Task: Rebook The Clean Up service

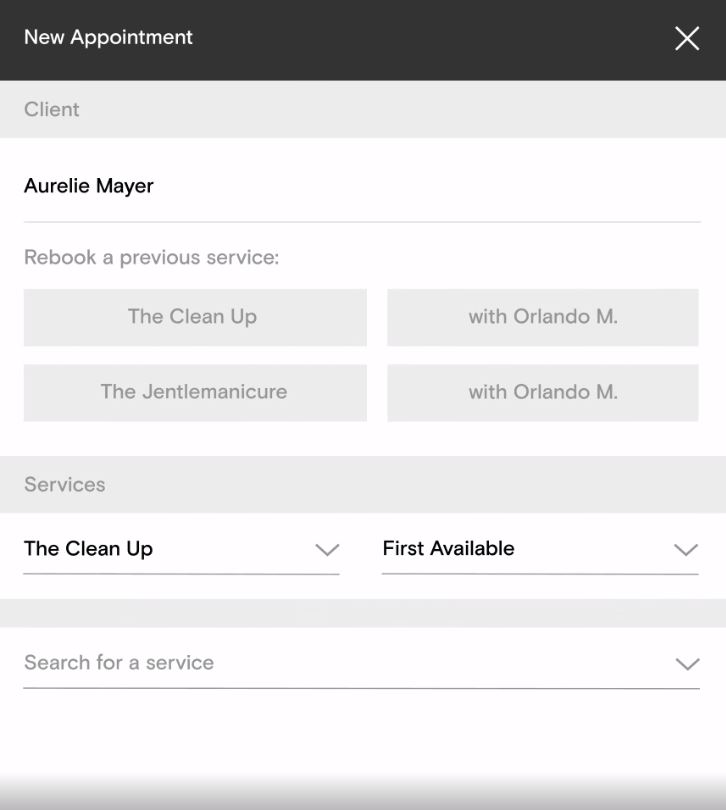Action: pyautogui.click(x=194, y=317)
